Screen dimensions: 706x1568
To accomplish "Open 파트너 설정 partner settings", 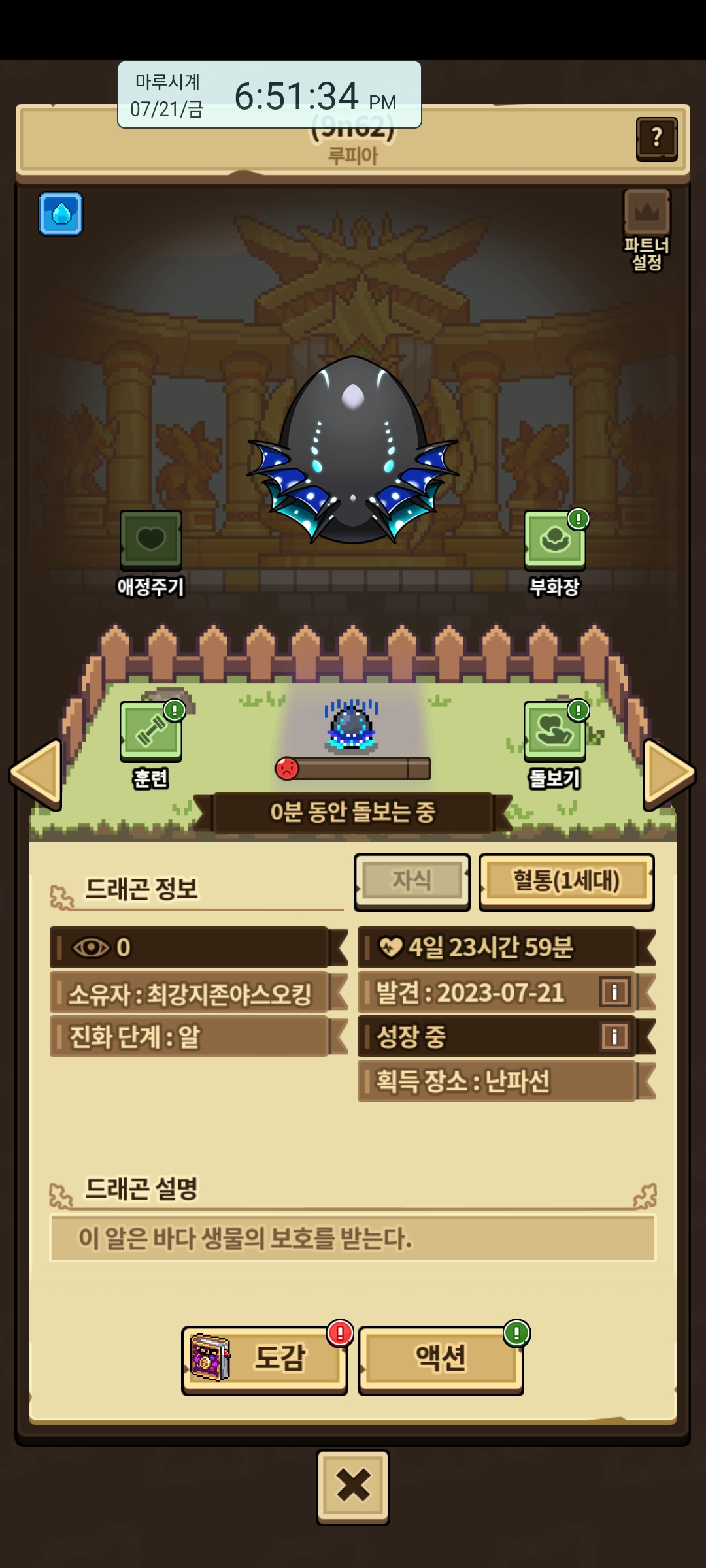I will (647, 229).
